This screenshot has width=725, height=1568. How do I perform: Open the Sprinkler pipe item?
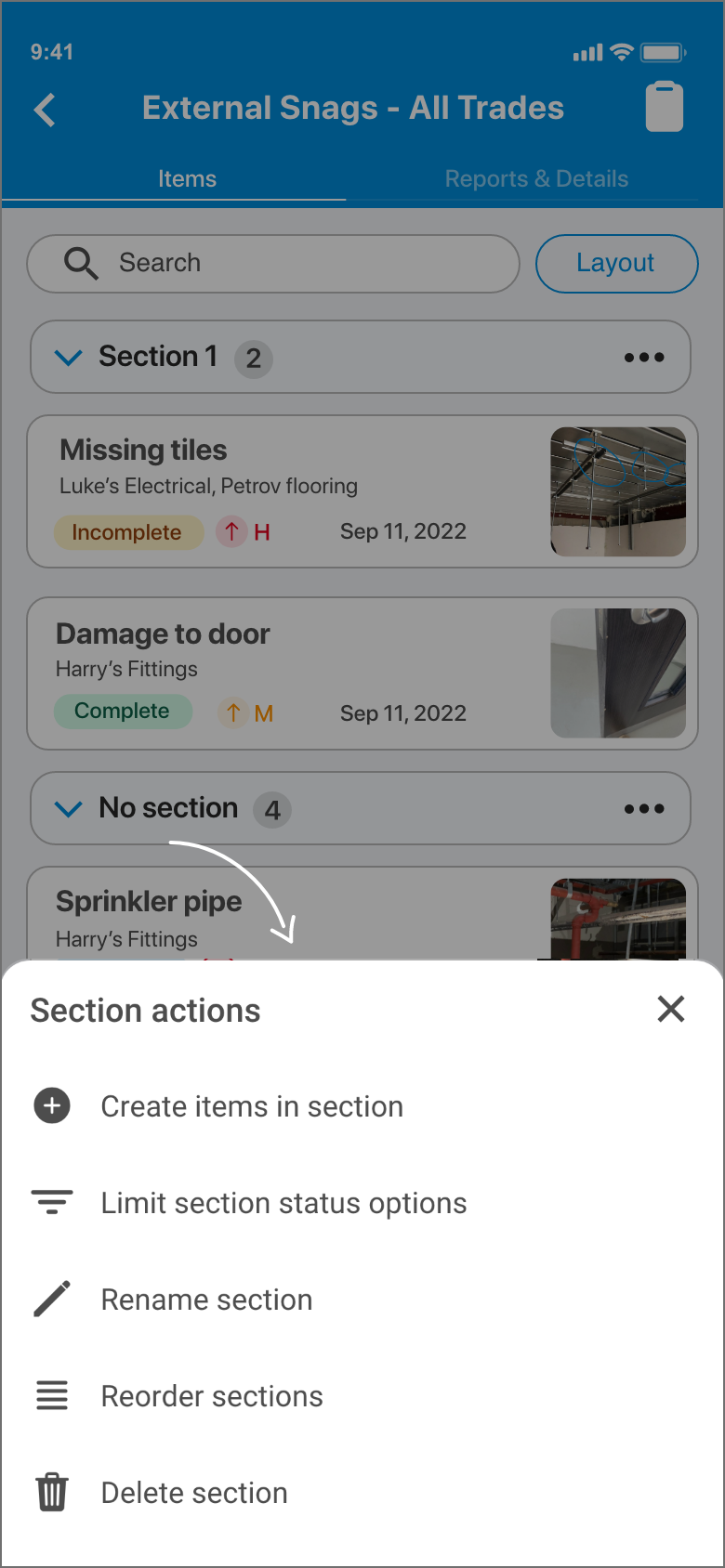pos(279,915)
